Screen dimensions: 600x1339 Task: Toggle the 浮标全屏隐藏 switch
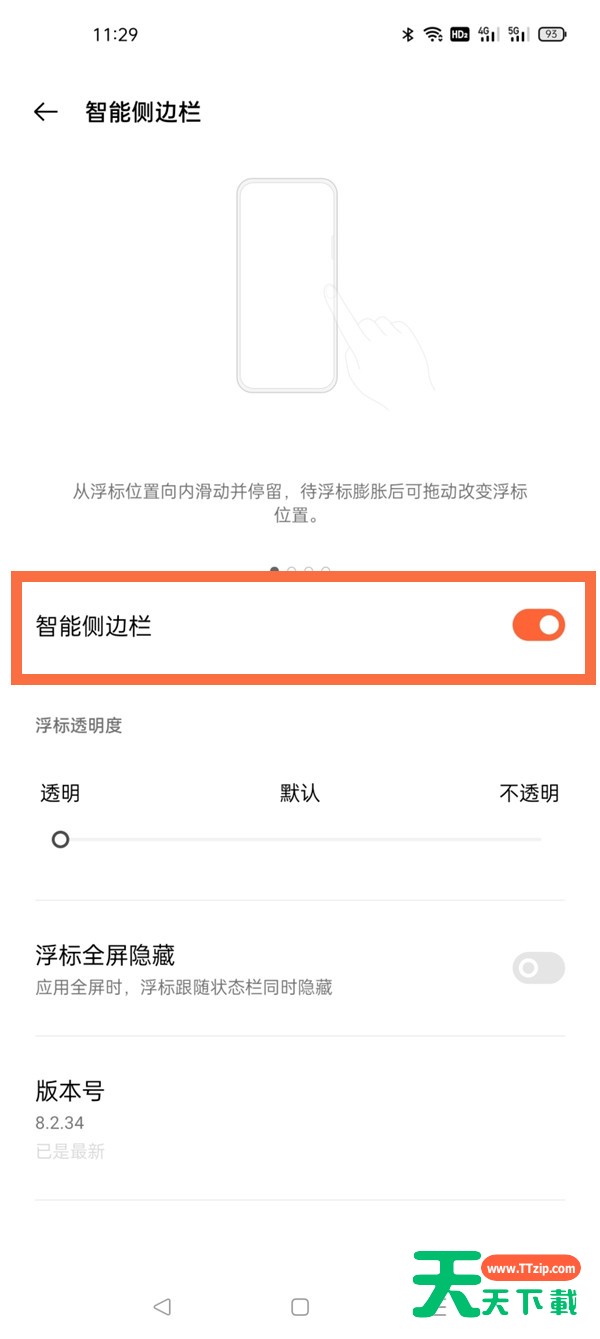pyautogui.click(x=539, y=968)
